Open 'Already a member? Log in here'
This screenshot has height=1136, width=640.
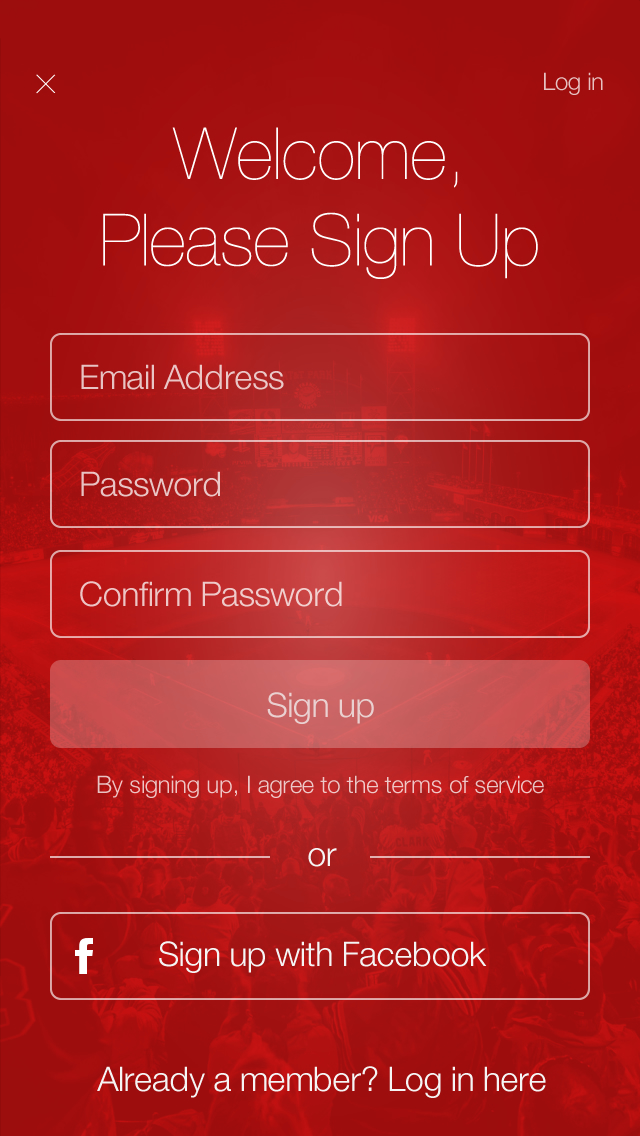pos(321,1080)
